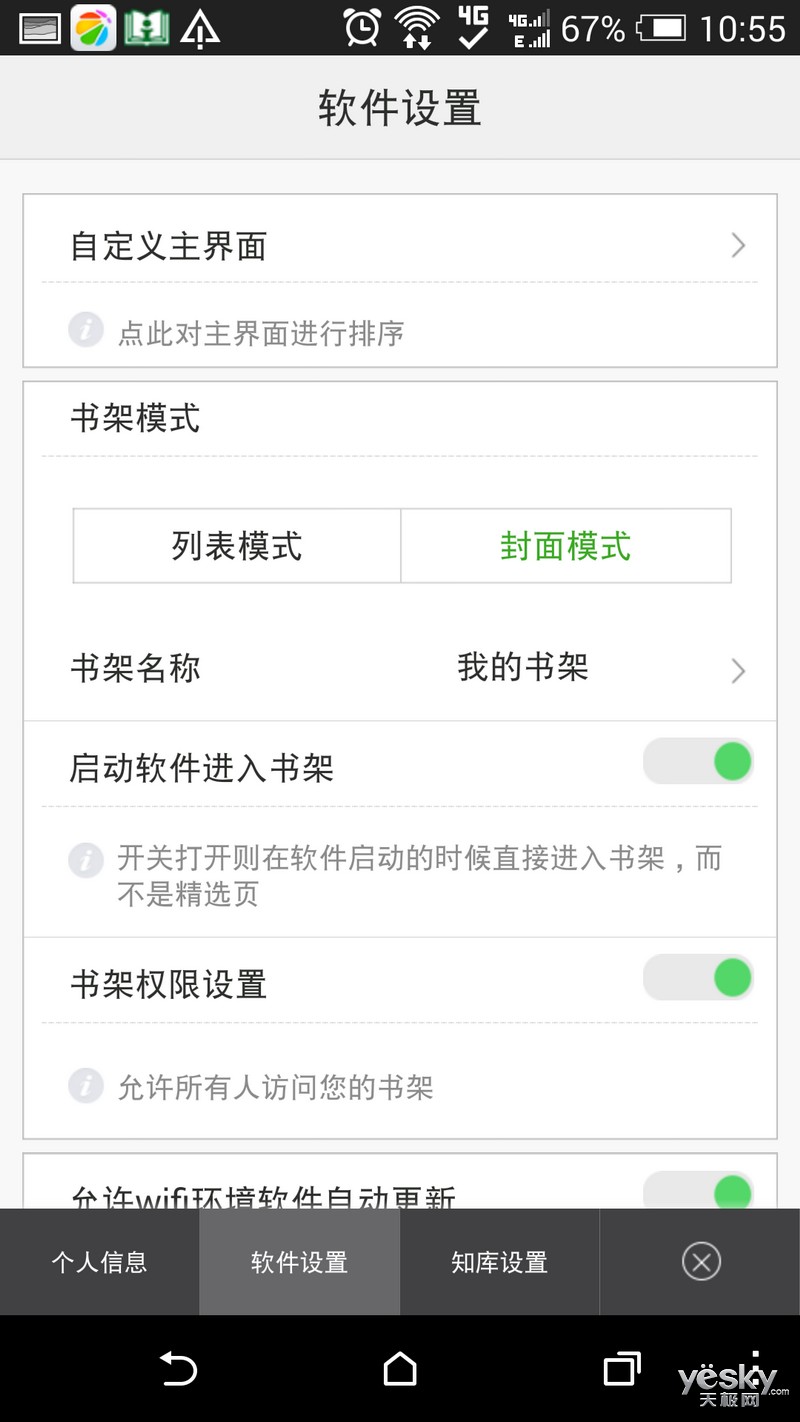The width and height of the screenshot is (800, 1422).
Task: Switch to 软件设置 tab
Action: tap(300, 1262)
